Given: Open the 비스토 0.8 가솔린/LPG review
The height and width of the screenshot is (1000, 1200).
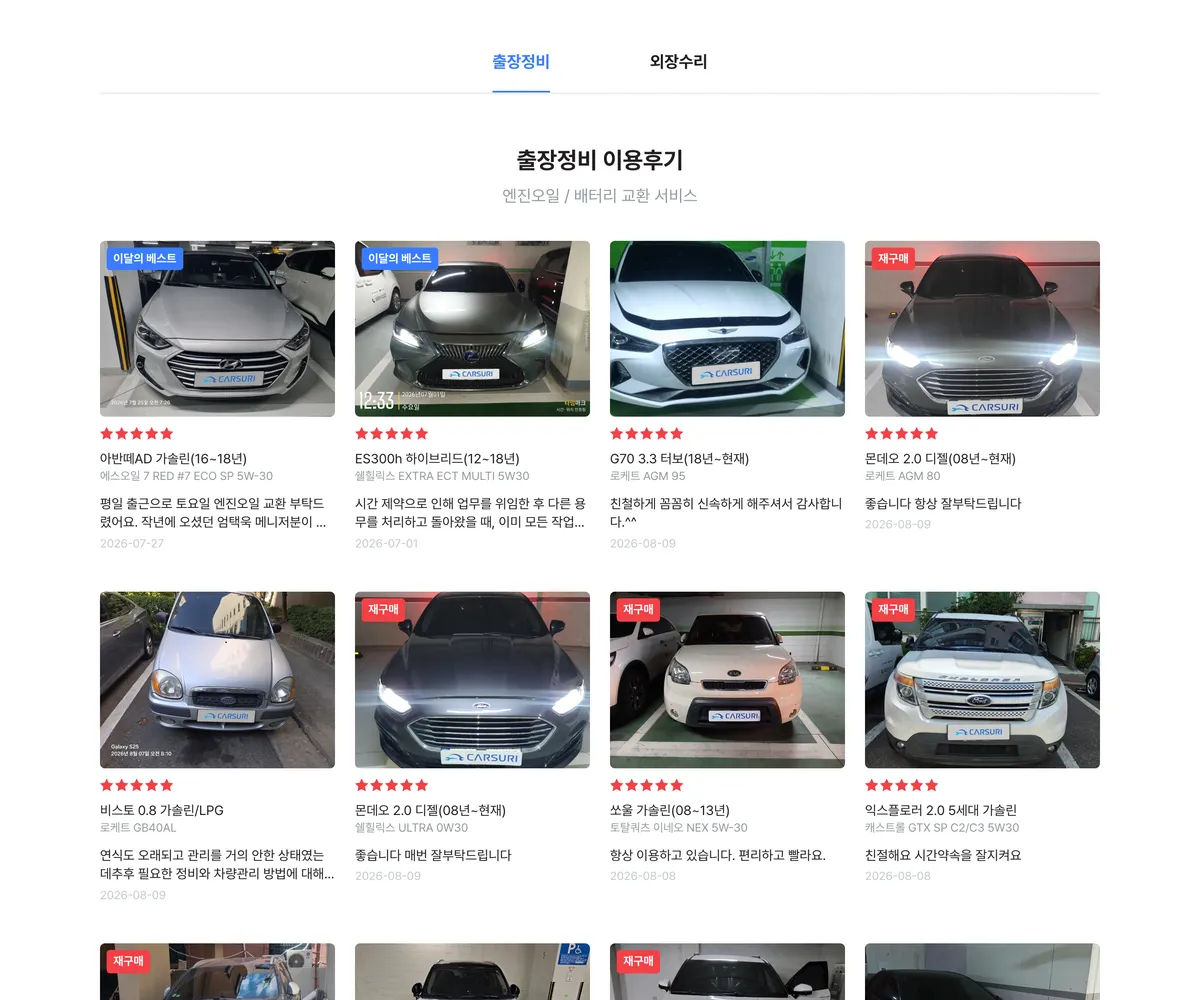Looking at the screenshot, I should coord(217,748).
